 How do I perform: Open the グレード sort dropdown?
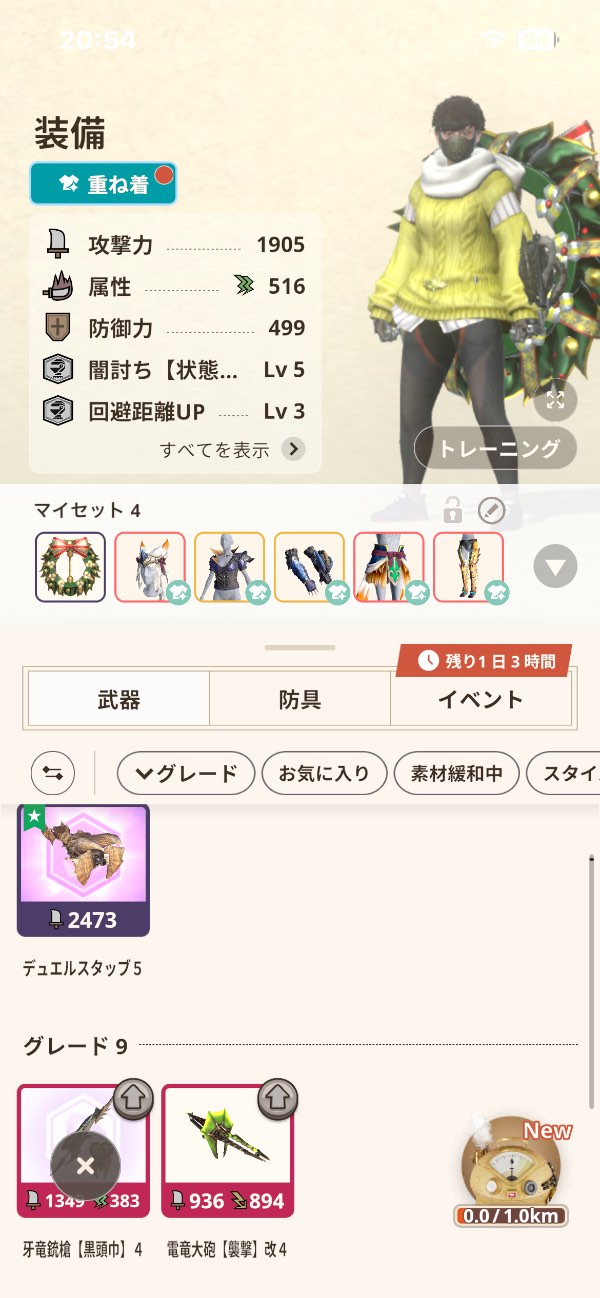click(x=185, y=773)
